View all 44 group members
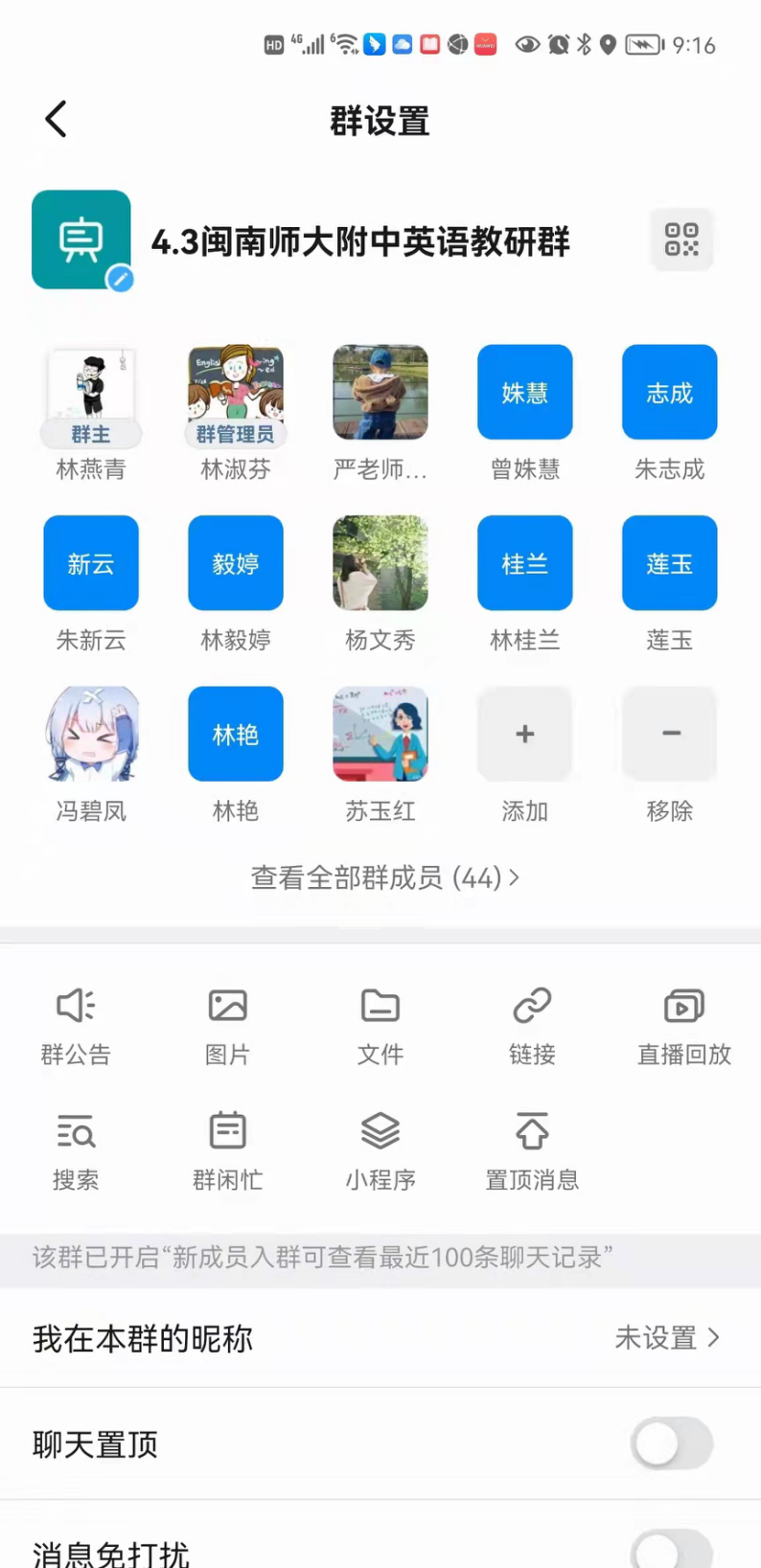 [x=384, y=877]
